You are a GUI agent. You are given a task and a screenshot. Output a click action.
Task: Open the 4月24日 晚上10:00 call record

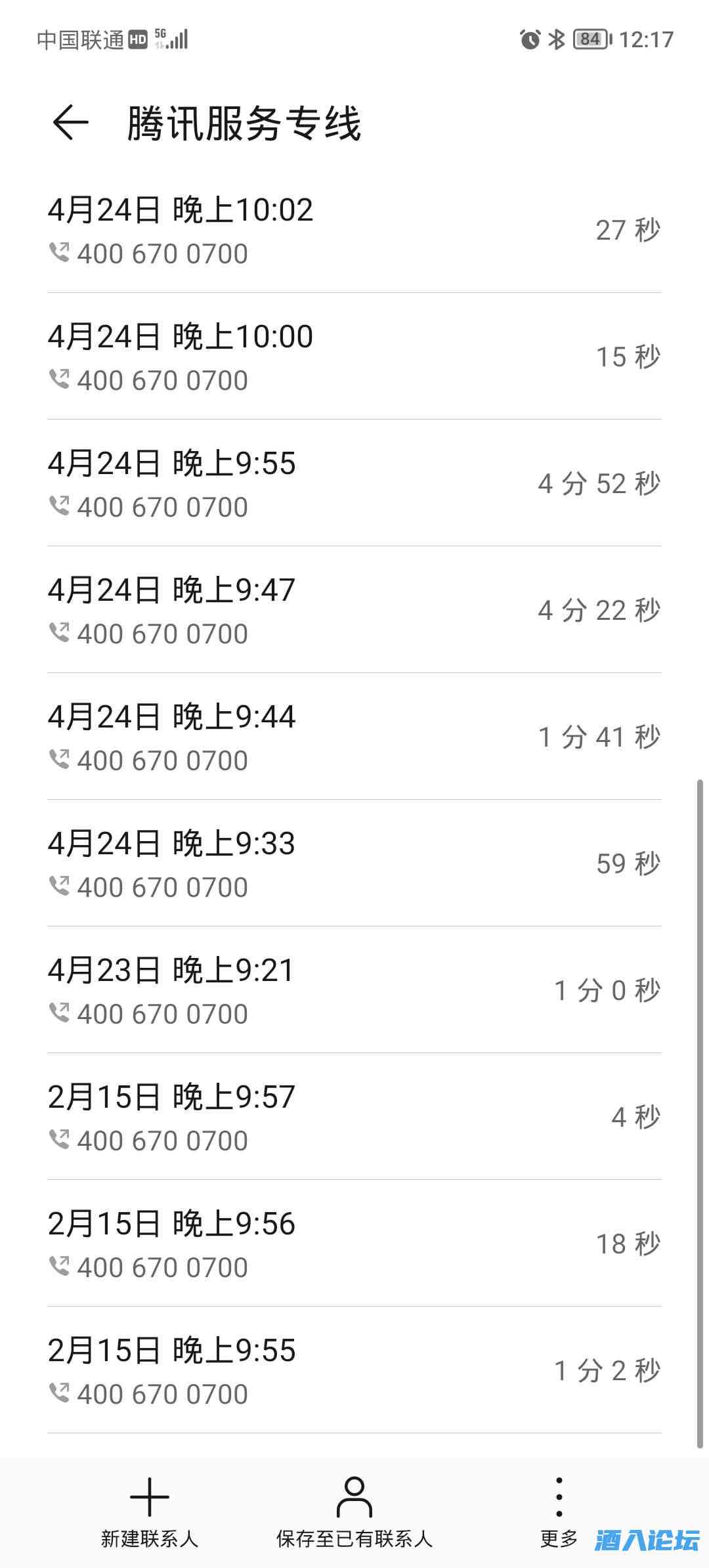354,357
